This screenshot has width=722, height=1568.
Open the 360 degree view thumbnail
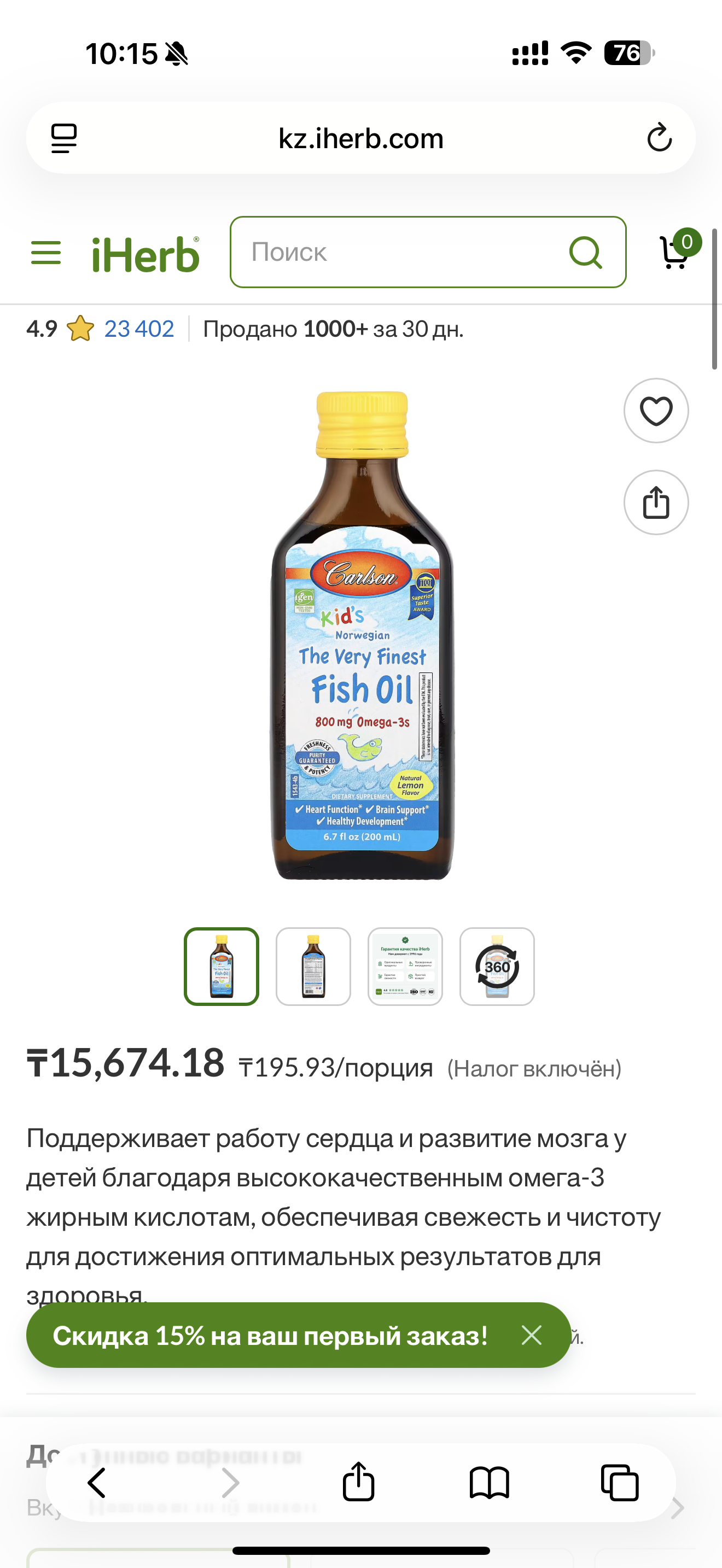click(497, 967)
